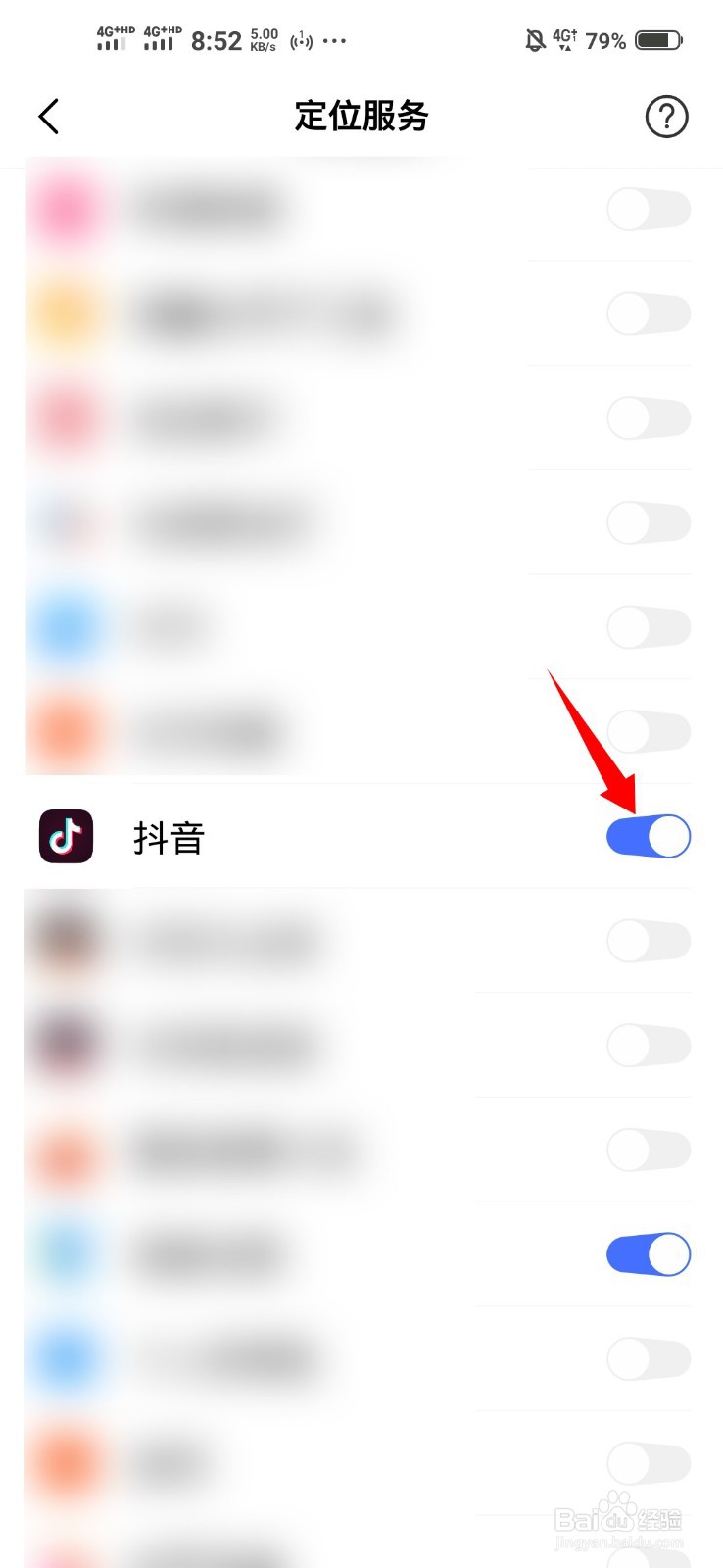Tap the battery icon in the status bar

[658, 39]
